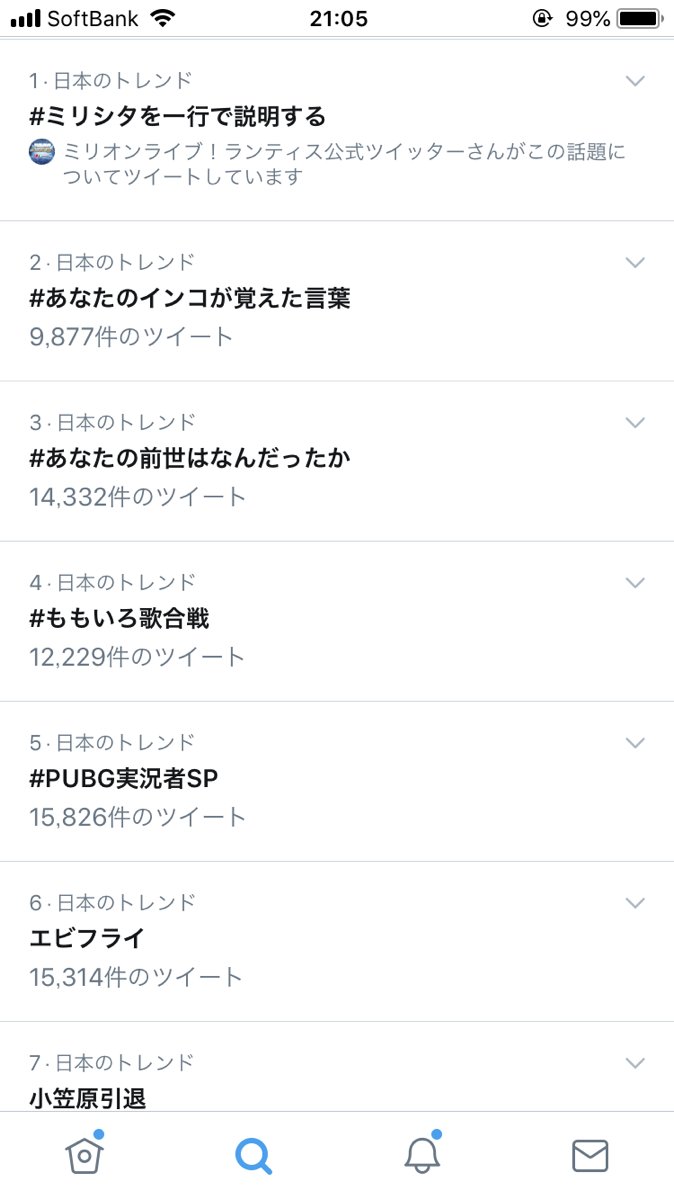The image size is (674, 1200).
Task: Expand options chevron for エビフライ
Action: point(635,902)
